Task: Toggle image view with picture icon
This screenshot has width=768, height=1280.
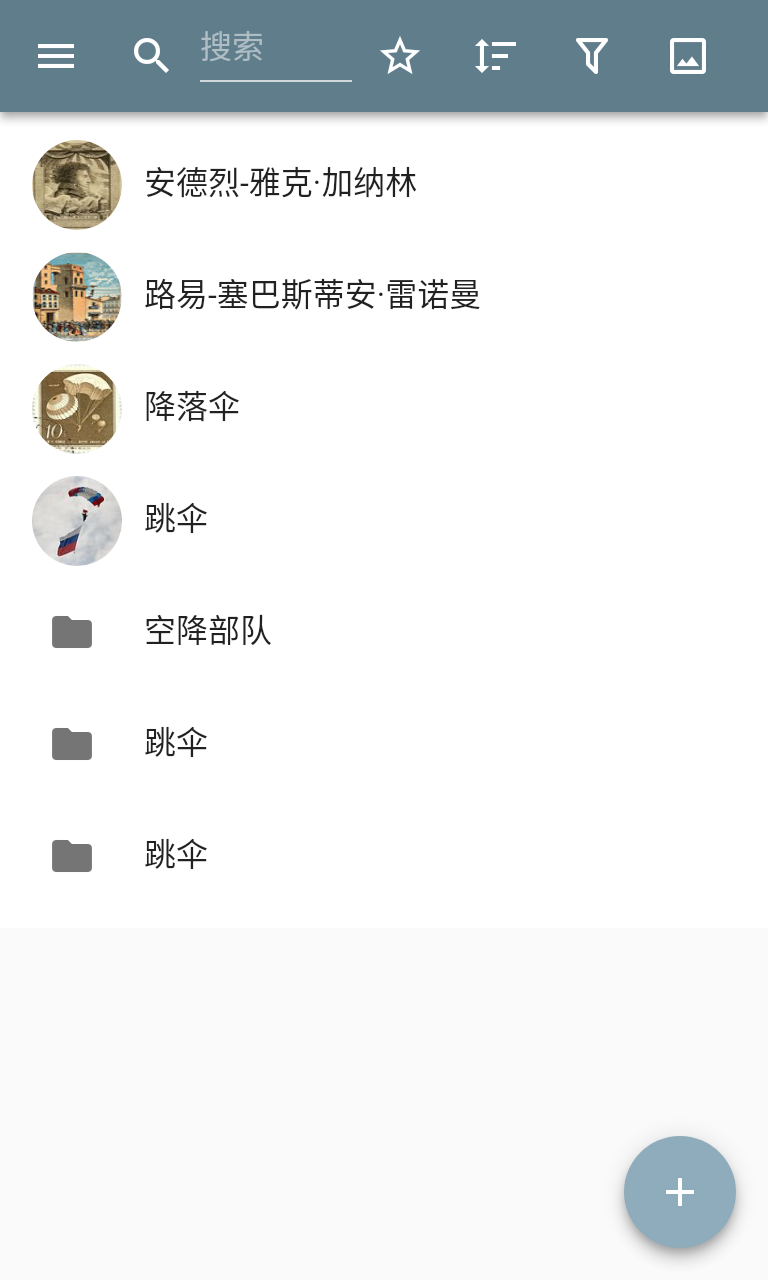Action: click(x=688, y=56)
